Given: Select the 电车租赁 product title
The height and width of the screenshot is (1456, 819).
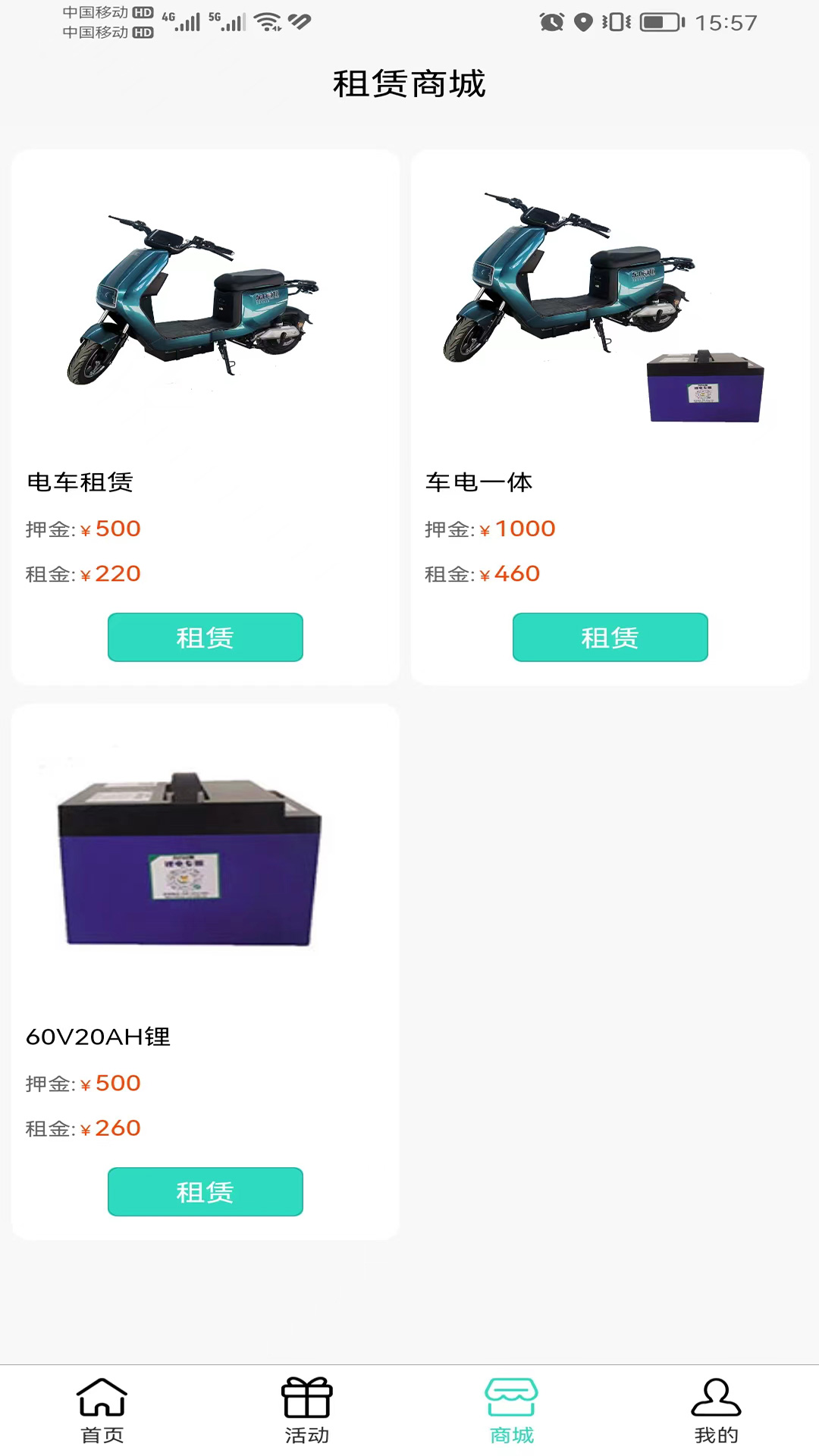Looking at the screenshot, I should (x=80, y=482).
